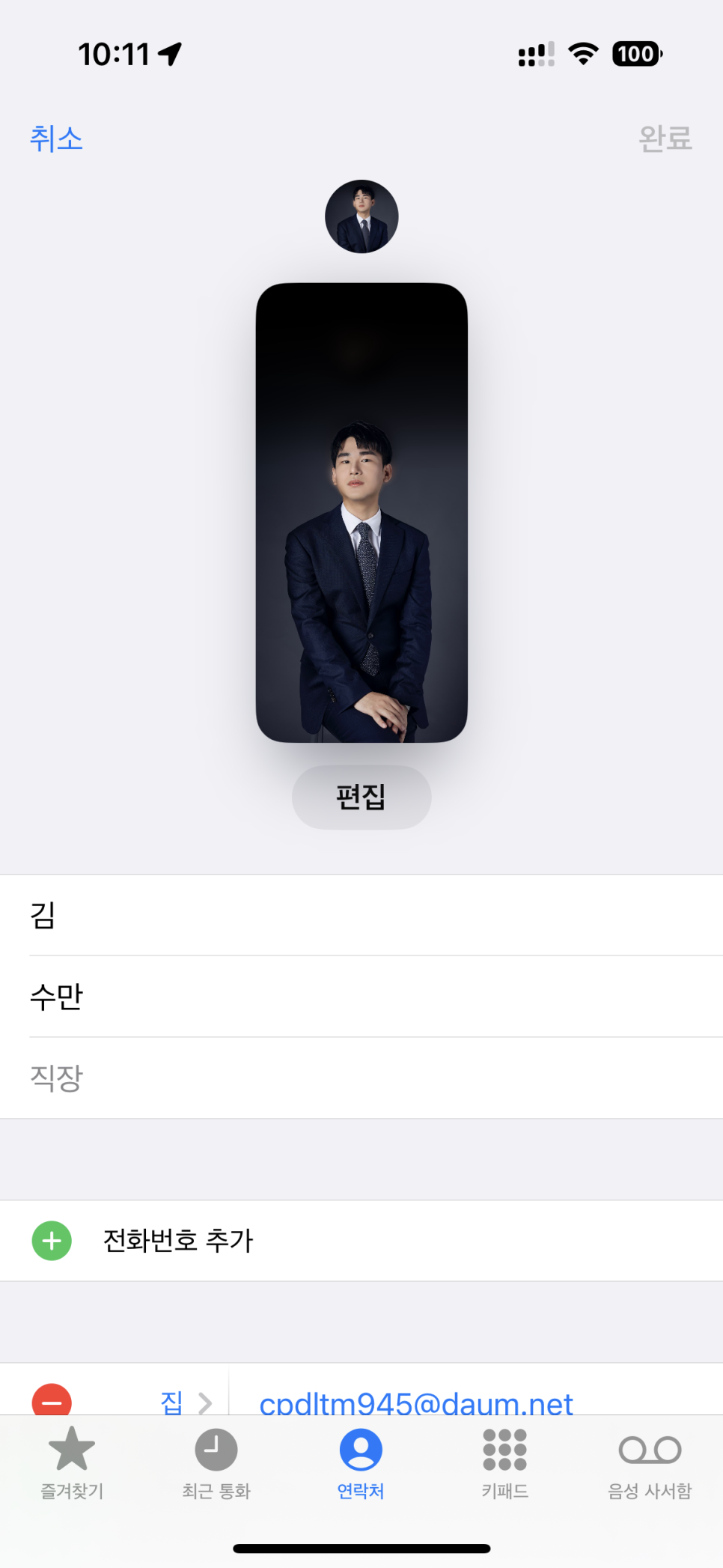The height and width of the screenshot is (1568, 723).
Task: Change the email label 집
Action: [x=180, y=1403]
